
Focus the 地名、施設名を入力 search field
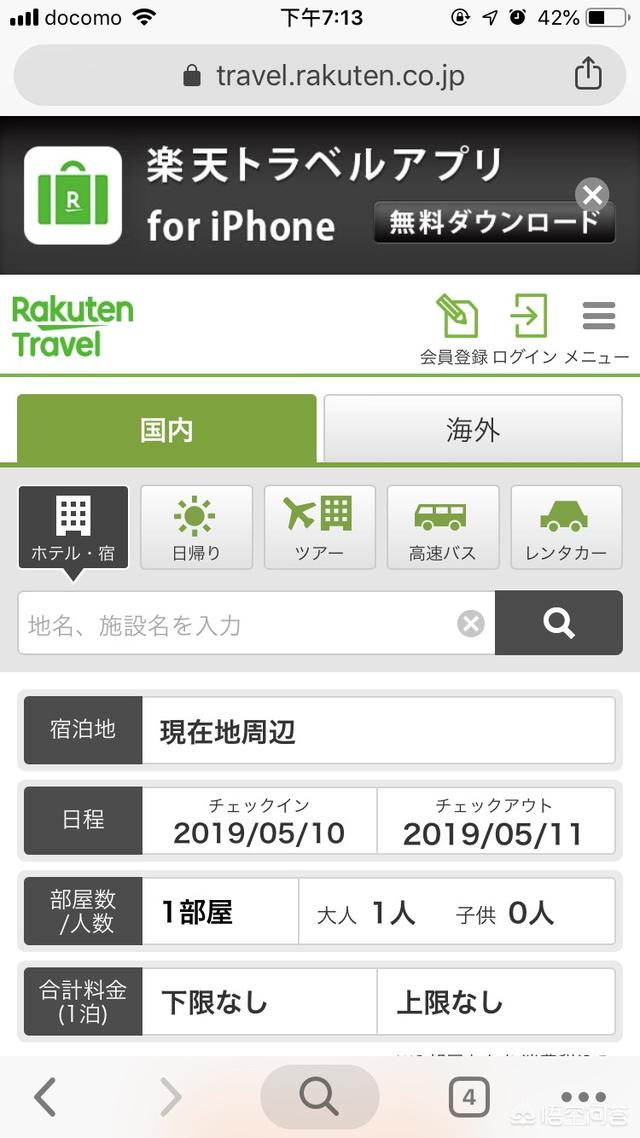235,625
